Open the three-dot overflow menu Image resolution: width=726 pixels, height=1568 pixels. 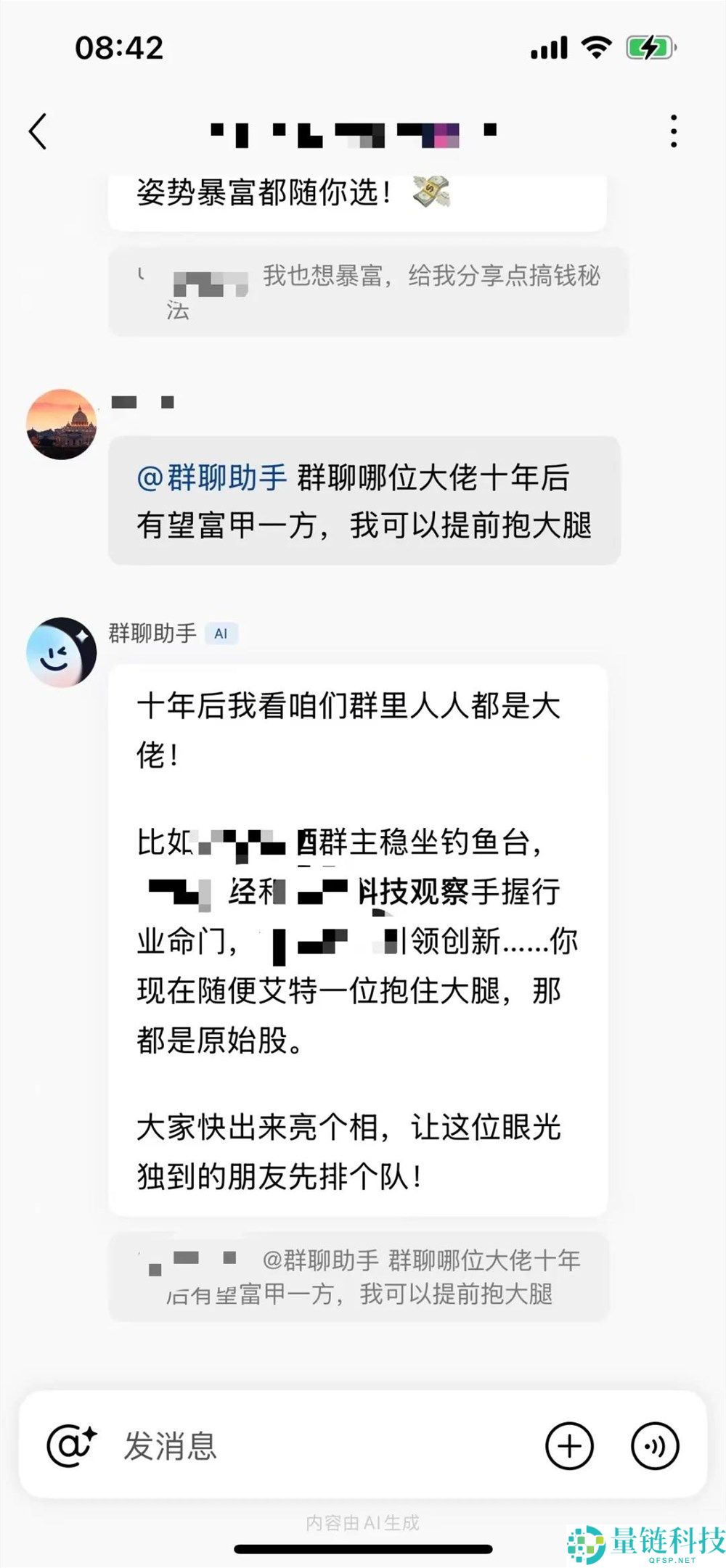point(677,131)
